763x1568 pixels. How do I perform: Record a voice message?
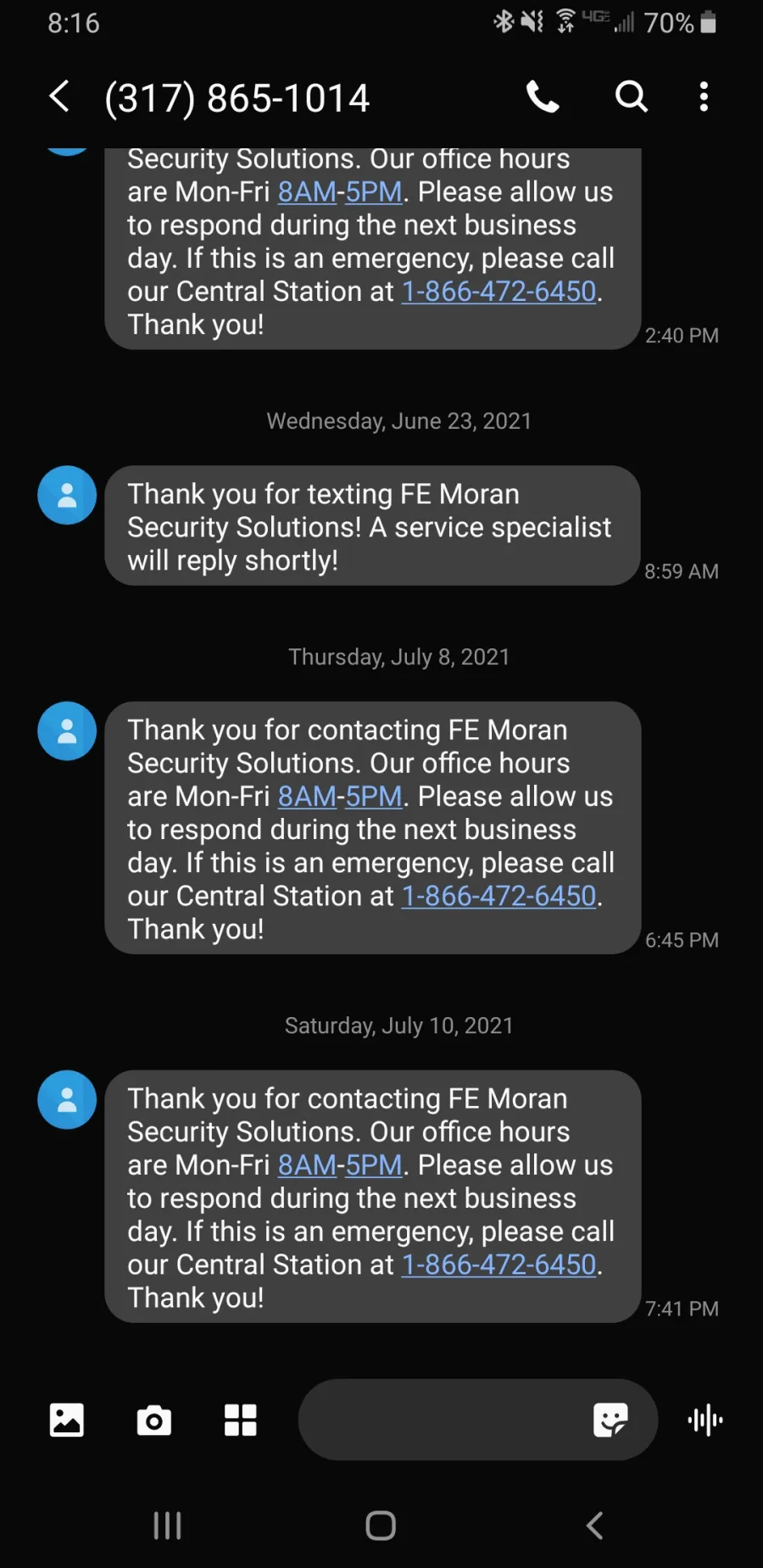[x=705, y=1420]
